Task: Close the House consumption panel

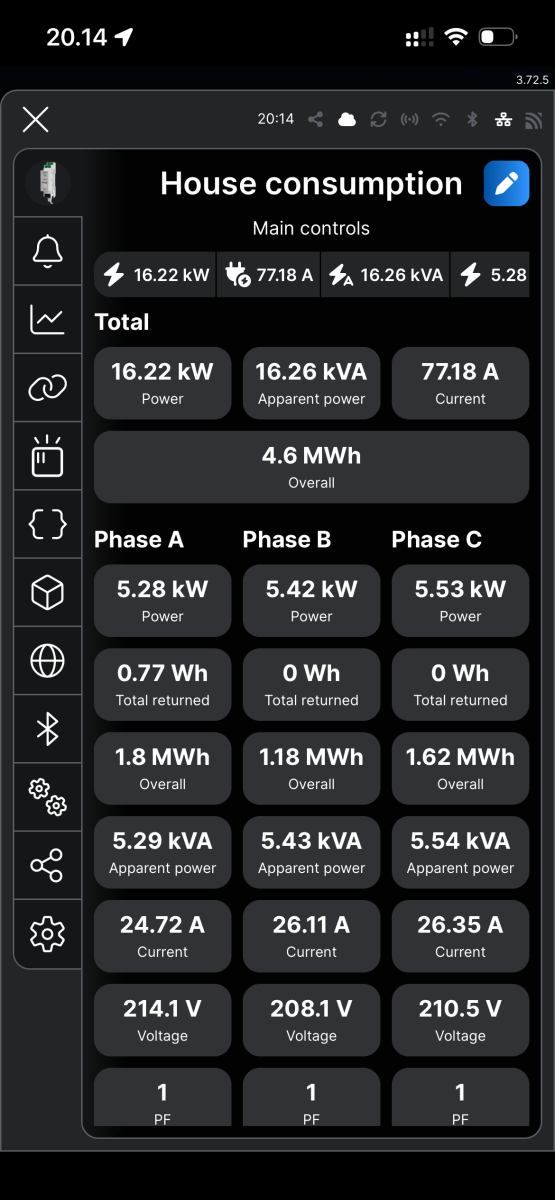Action: [36, 120]
